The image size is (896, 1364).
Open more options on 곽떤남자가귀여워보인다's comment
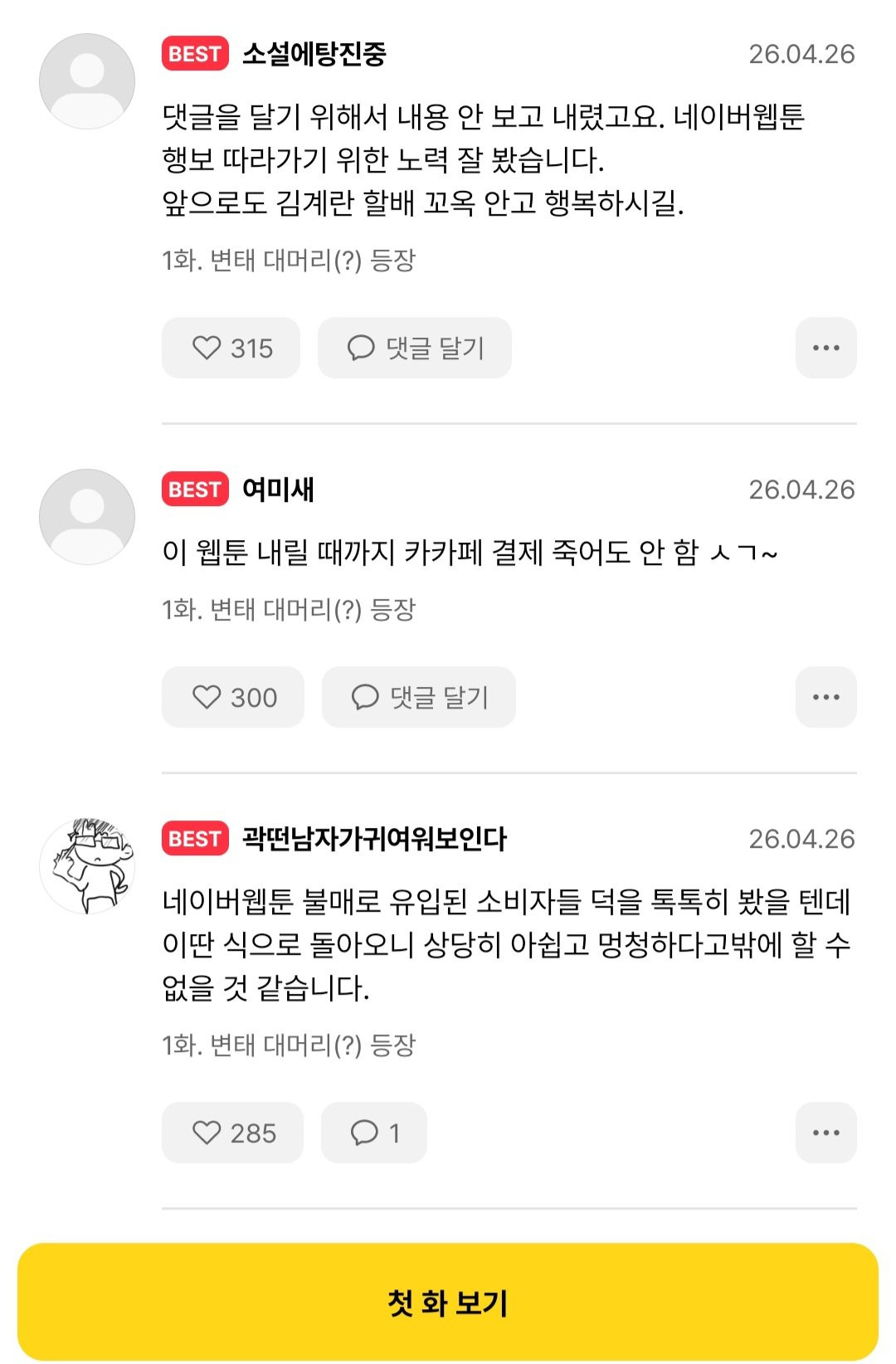point(825,1133)
